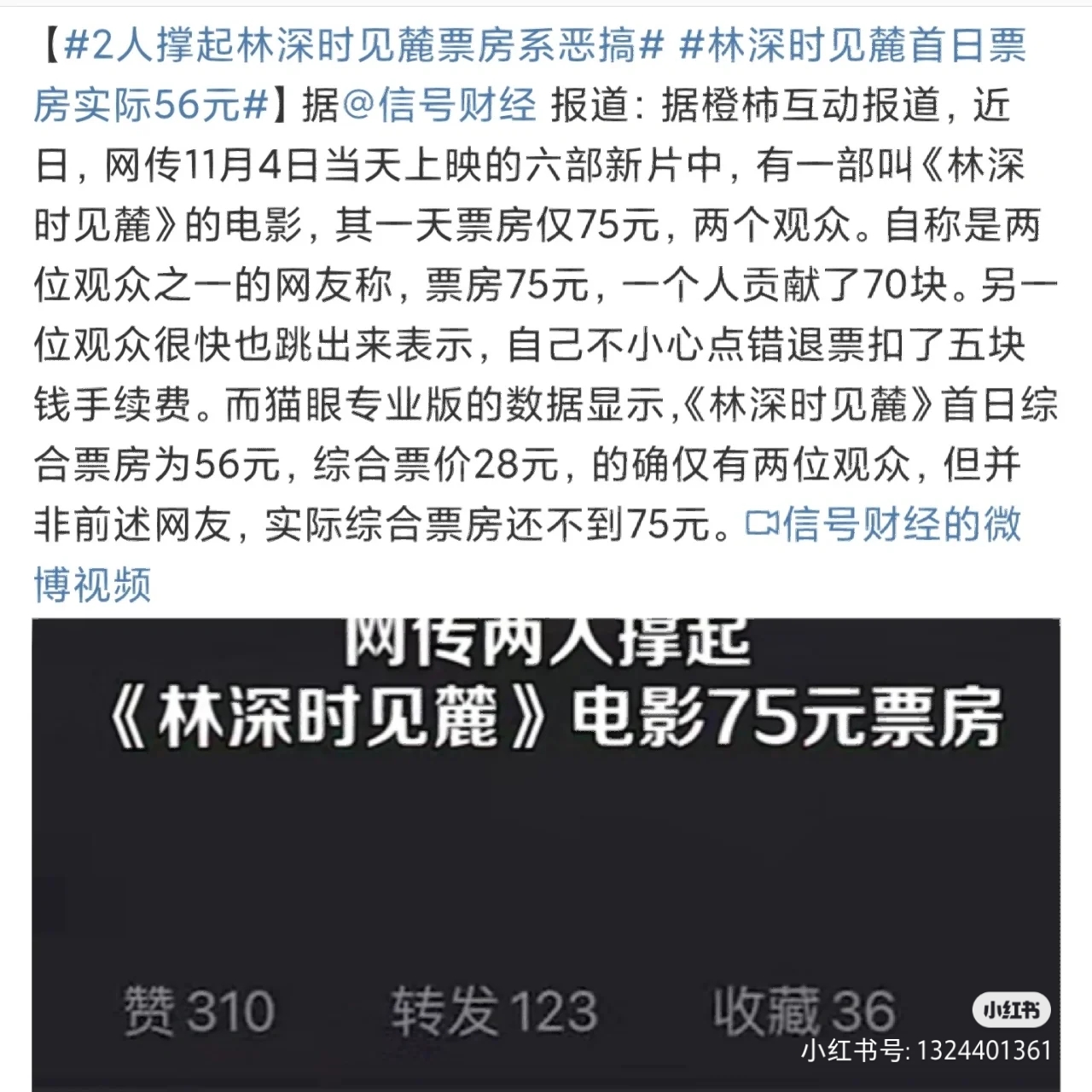Visit the @信号财经 profile mention
The height and width of the screenshot is (1092, 1092).
click(439, 106)
